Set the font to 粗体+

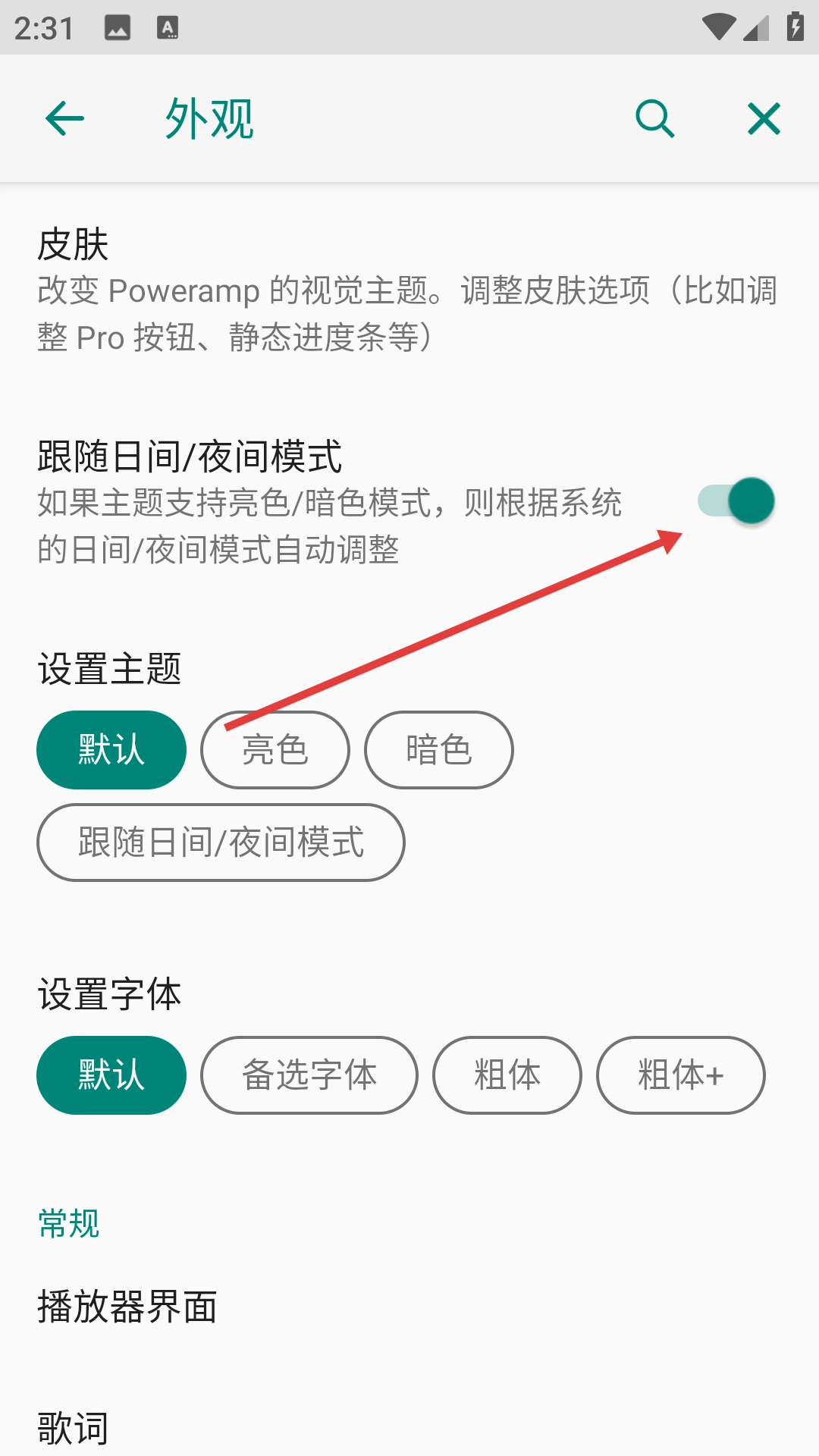680,1075
